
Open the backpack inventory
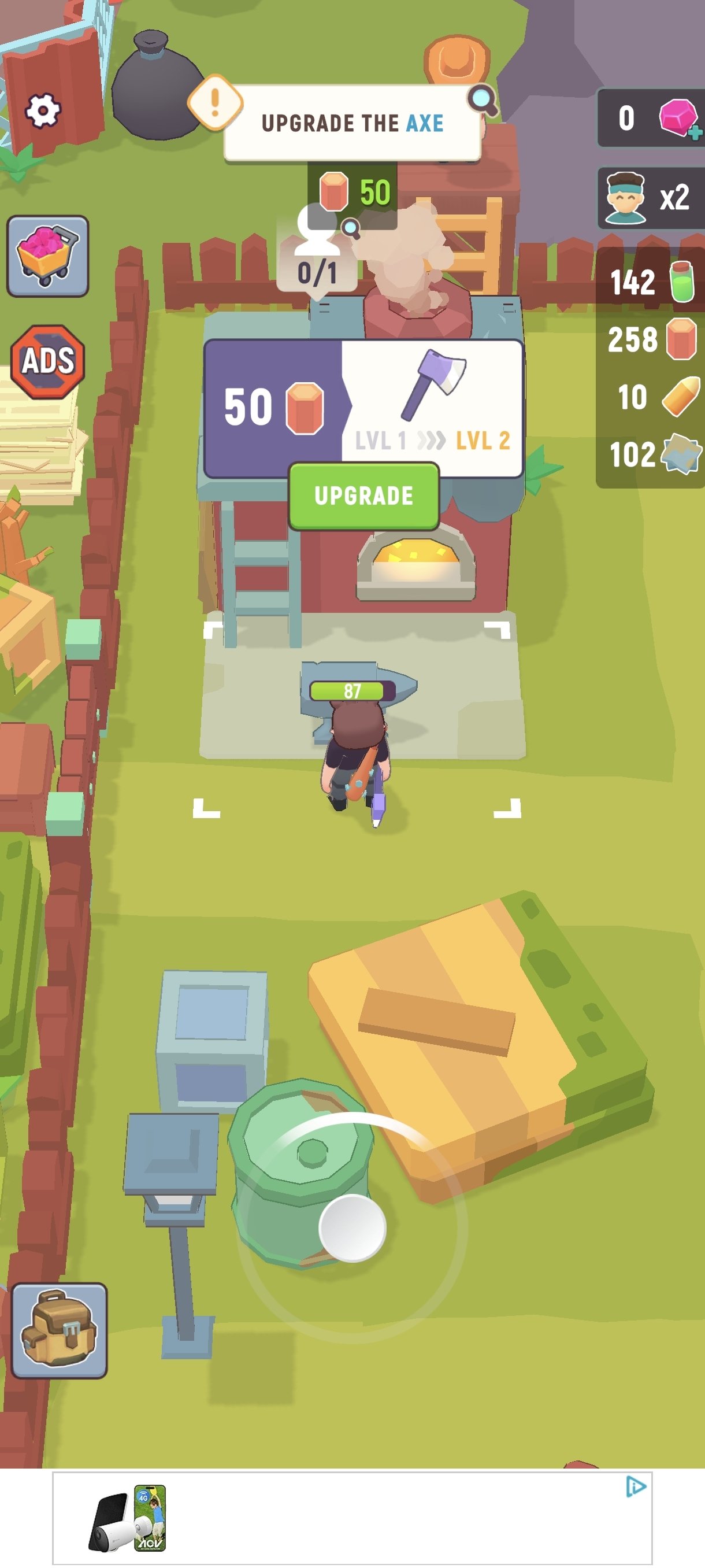point(59,1330)
